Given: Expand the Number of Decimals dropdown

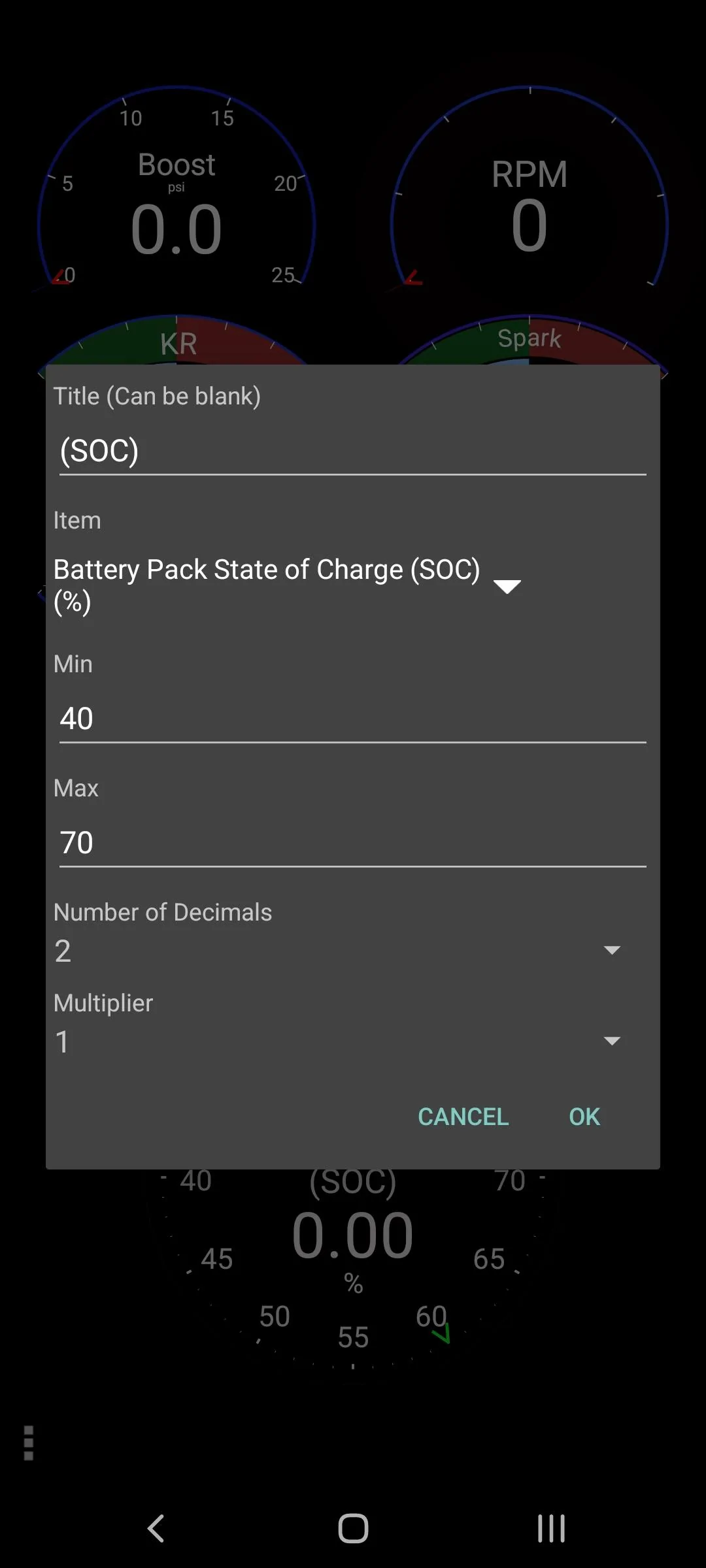Looking at the screenshot, I should coord(340,951).
